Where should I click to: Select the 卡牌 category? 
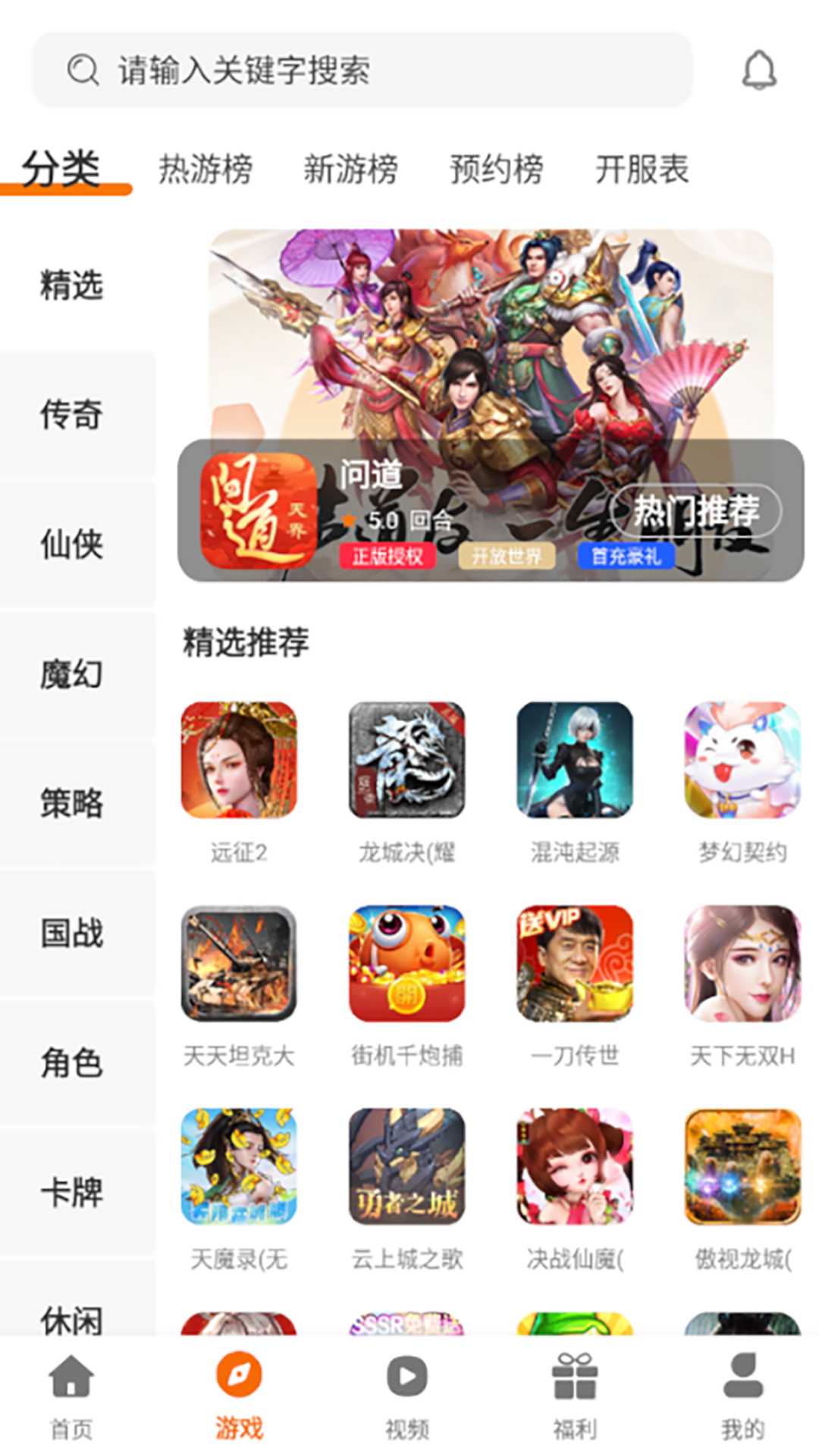pos(72,1192)
